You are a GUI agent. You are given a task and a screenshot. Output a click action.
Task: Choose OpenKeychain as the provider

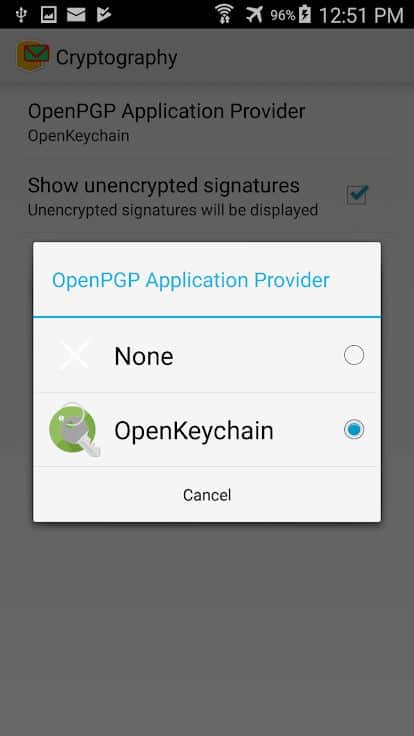tap(207, 430)
